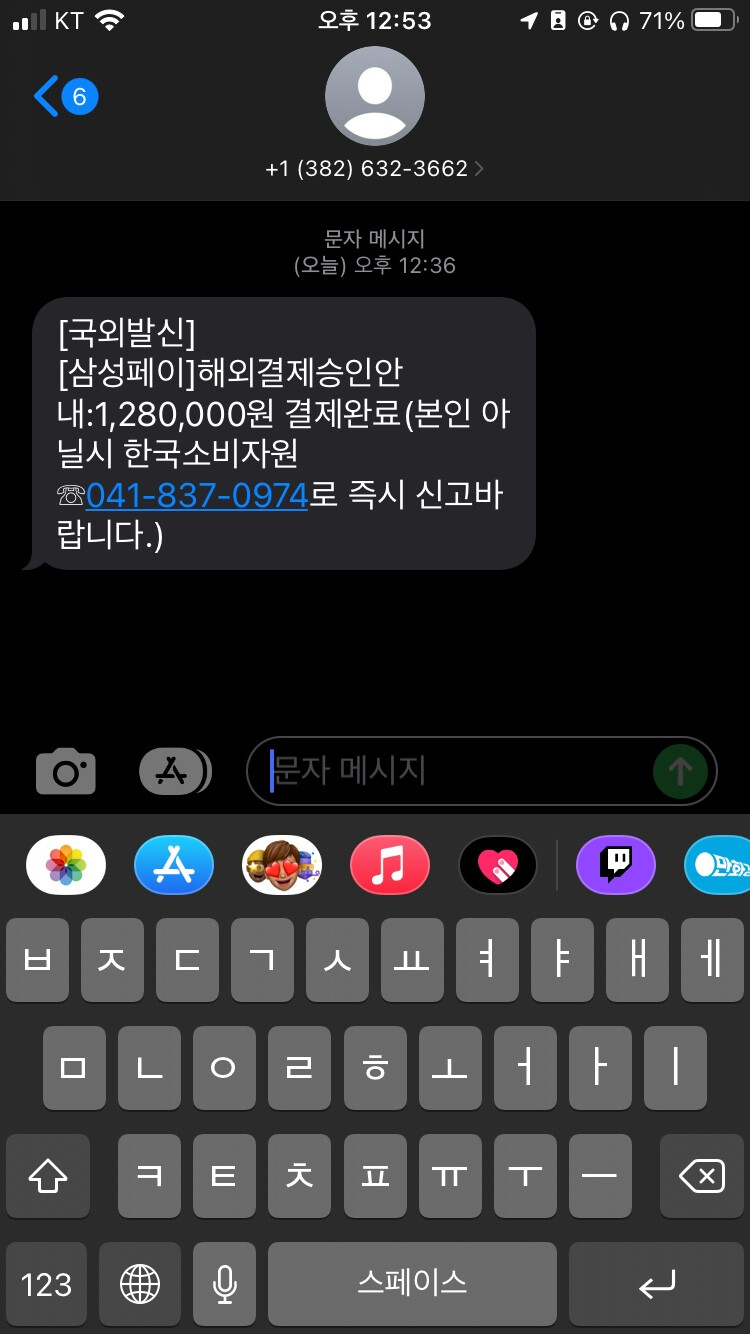The image size is (750, 1334).
Task: Tap the return key
Action: 657,1284
